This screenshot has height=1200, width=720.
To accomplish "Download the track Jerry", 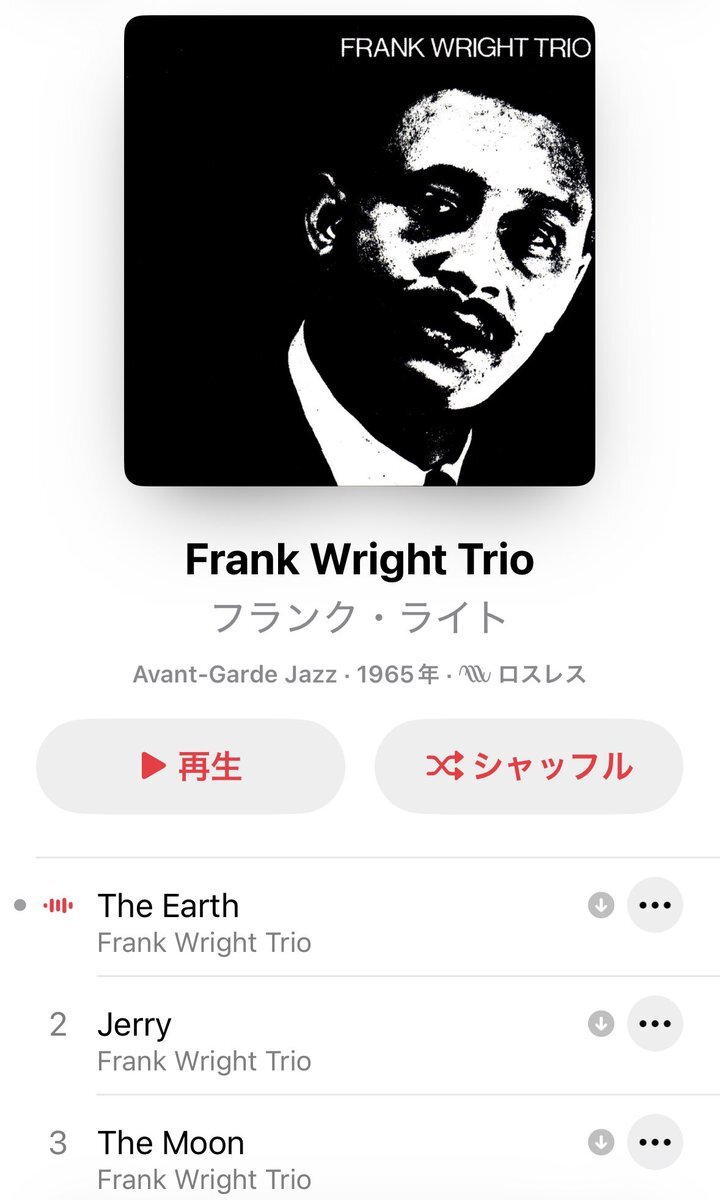I will (x=601, y=1024).
